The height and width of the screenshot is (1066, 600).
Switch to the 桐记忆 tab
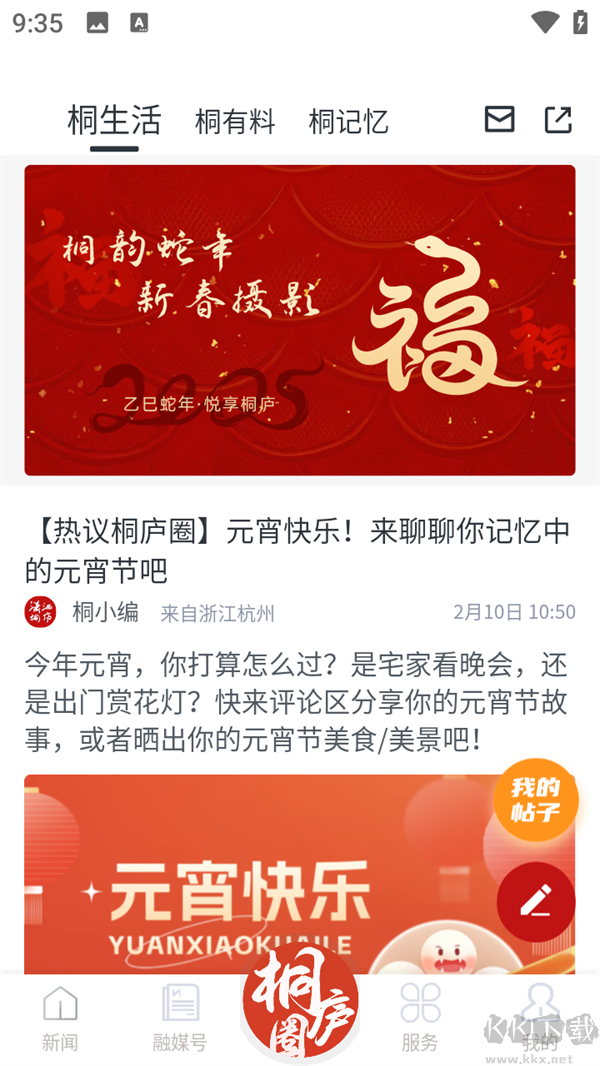[348, 122]
